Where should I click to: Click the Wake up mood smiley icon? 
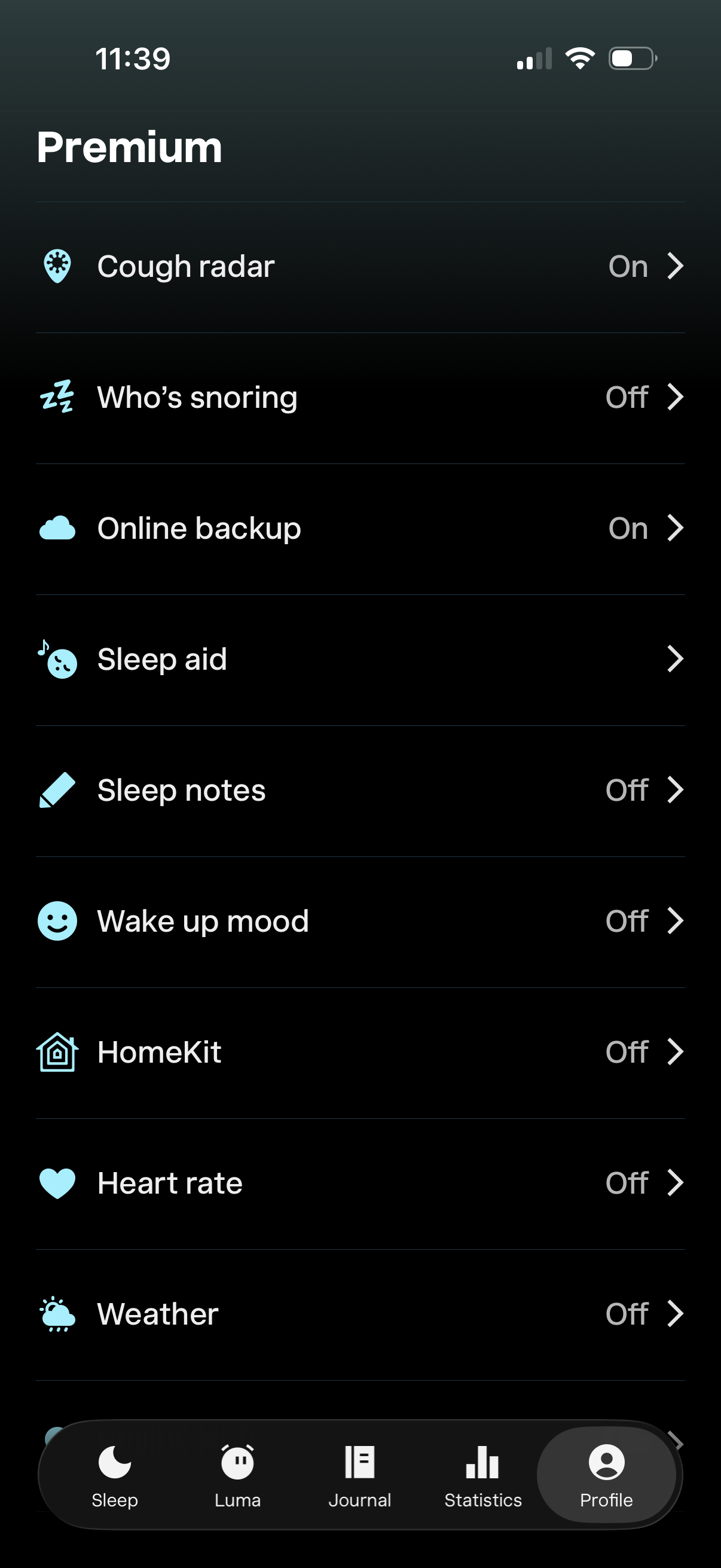(x=57, y=921)
